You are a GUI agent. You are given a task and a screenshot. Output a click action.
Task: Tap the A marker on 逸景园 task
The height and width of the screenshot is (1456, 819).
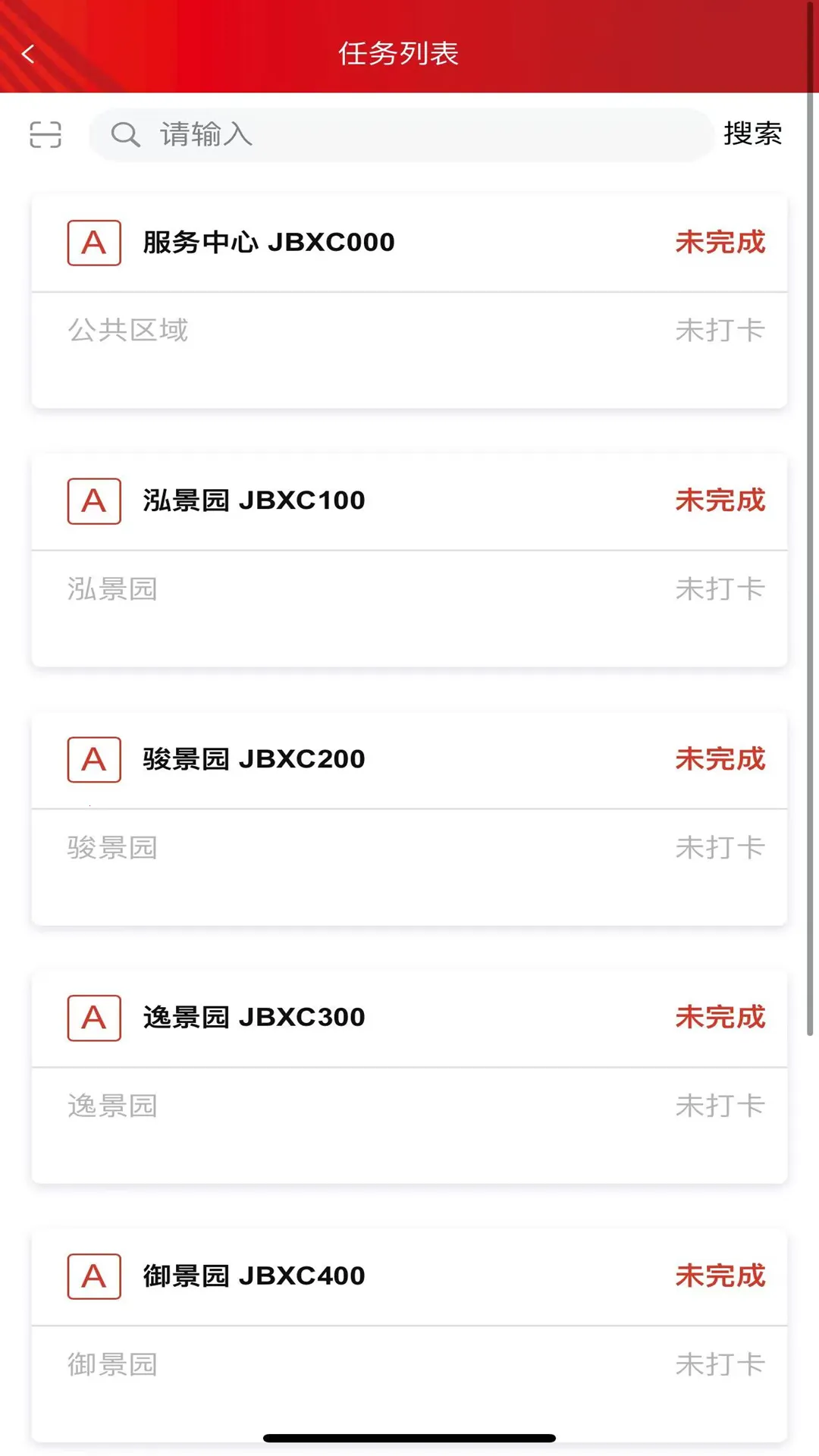click(x=93, y=1018)
